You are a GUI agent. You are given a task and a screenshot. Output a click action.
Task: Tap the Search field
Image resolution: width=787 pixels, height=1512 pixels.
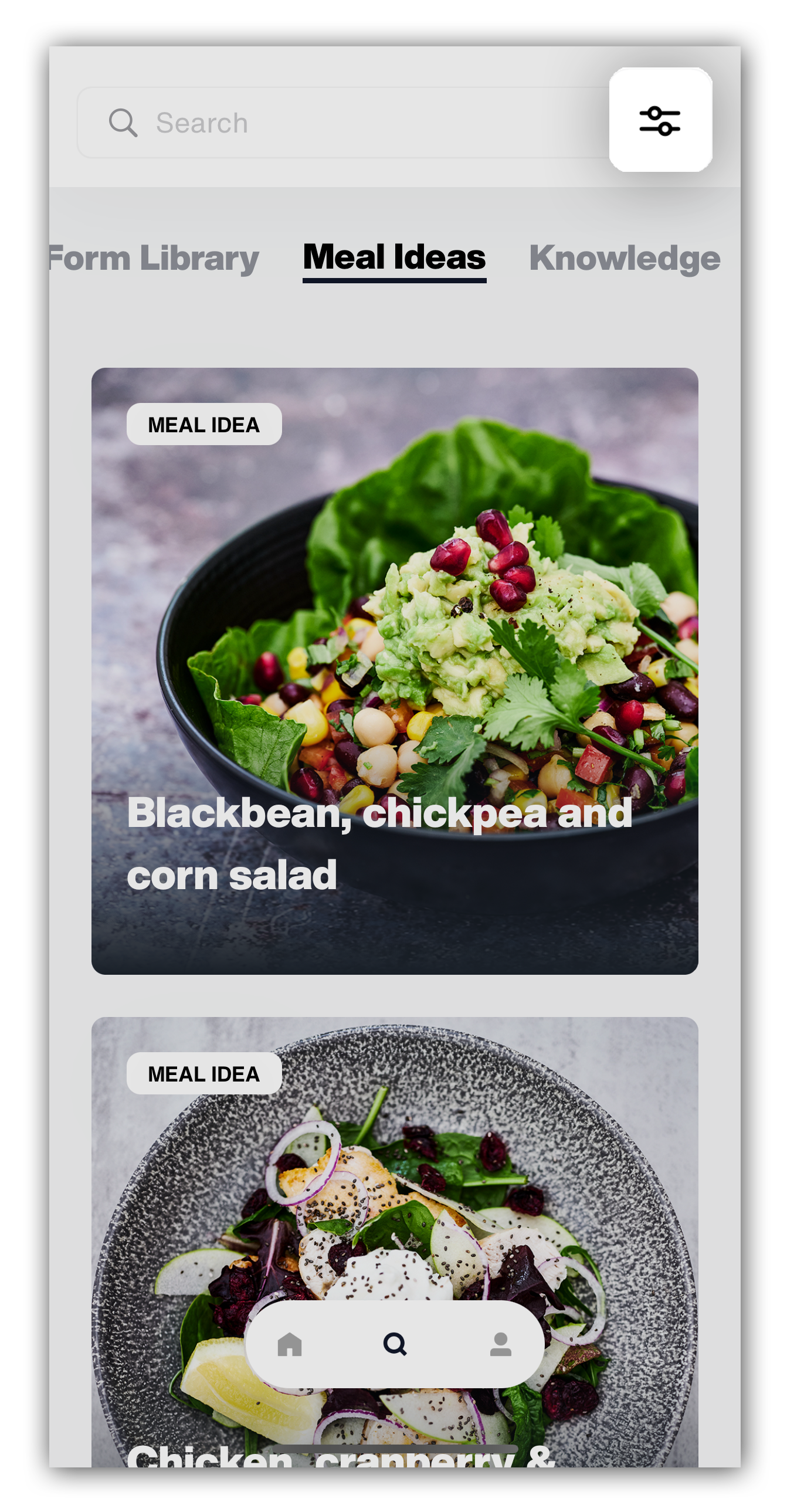pos(343,123)
